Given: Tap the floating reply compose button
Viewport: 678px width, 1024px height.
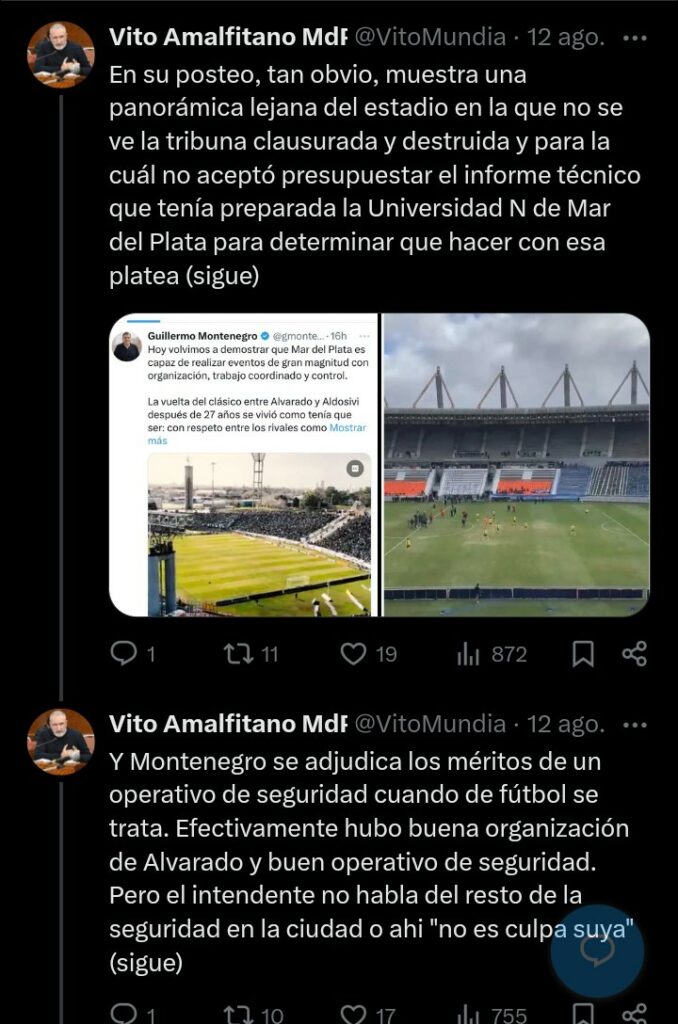Looking at the screenshot, I should (x=598, y=950).
